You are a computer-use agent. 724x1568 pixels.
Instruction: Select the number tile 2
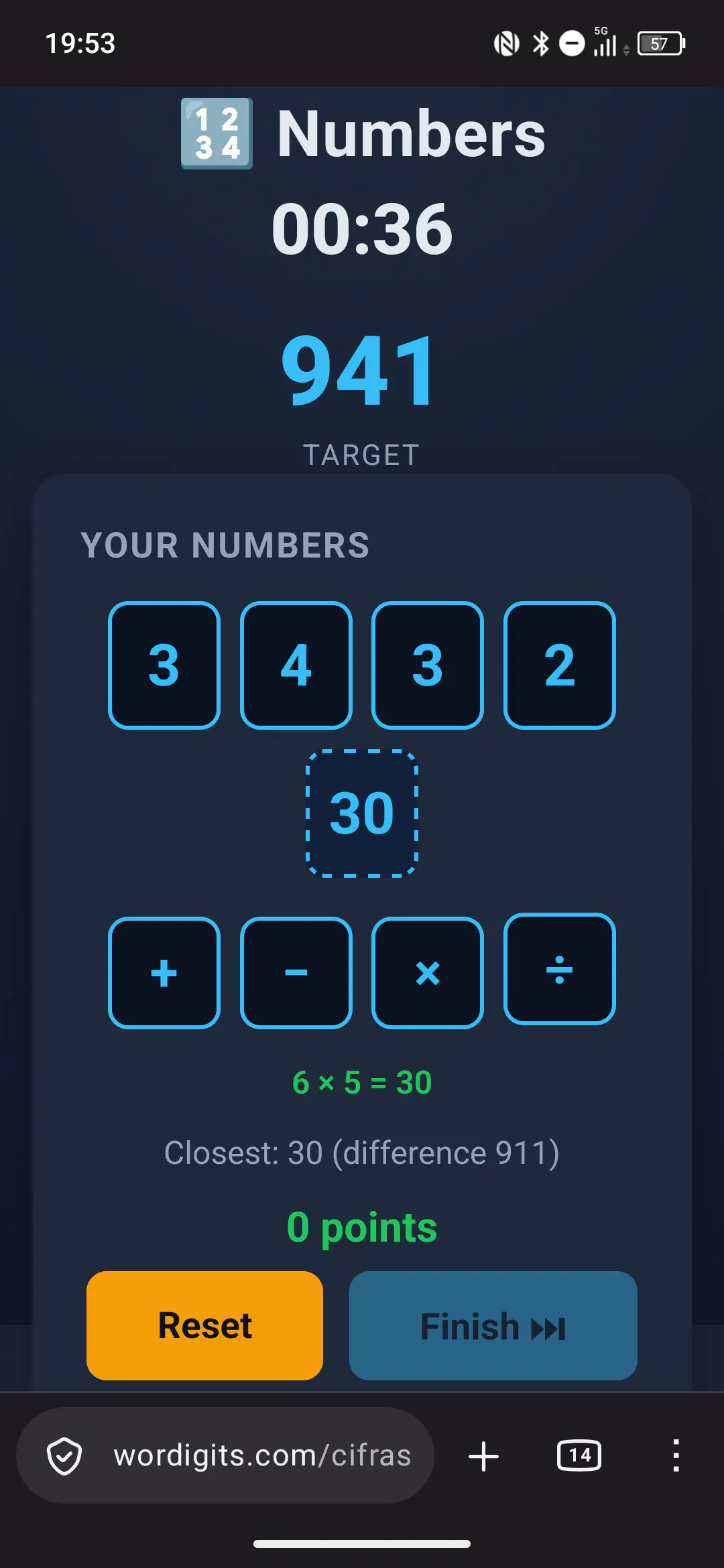point(560,665)
